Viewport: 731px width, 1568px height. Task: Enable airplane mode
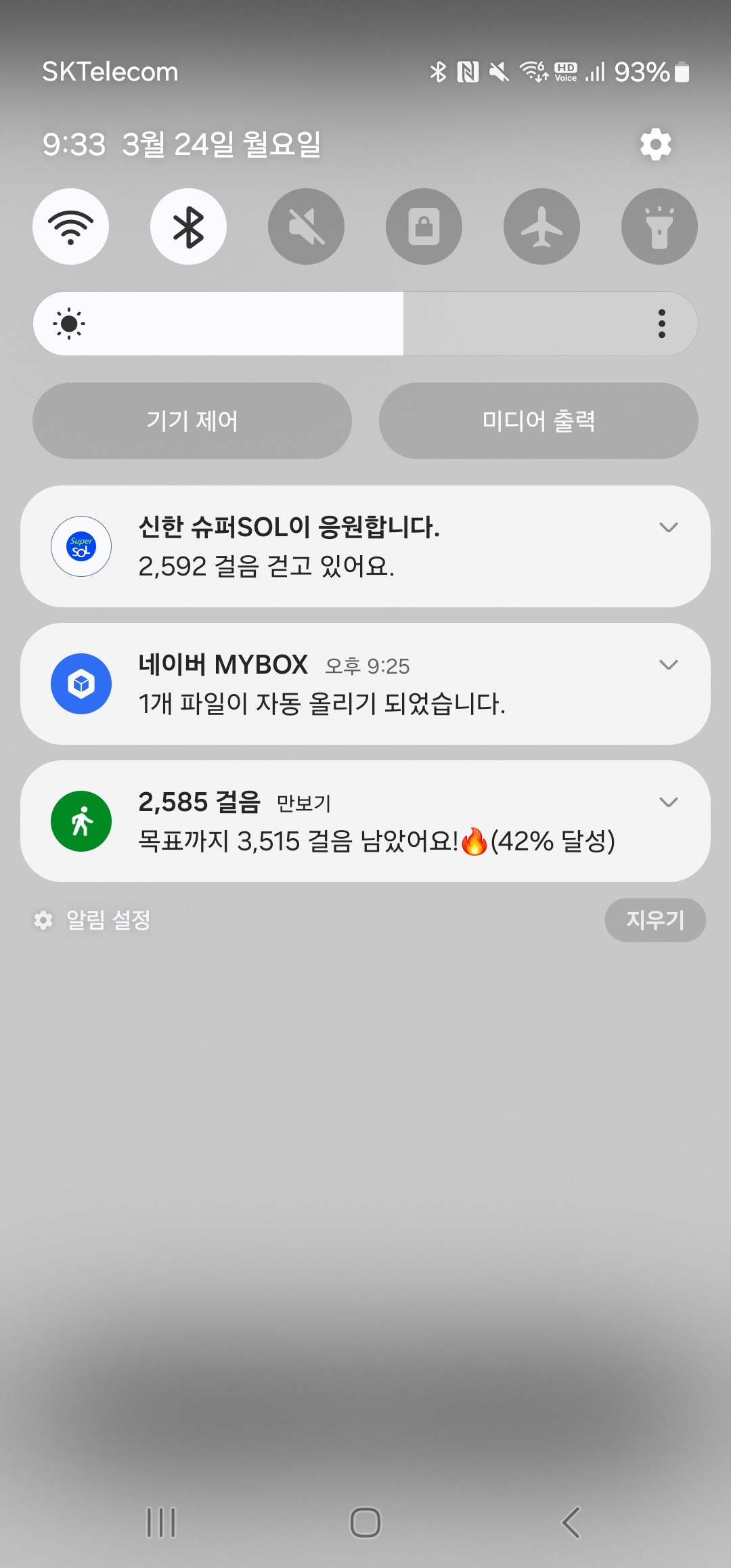click(541, 227)
